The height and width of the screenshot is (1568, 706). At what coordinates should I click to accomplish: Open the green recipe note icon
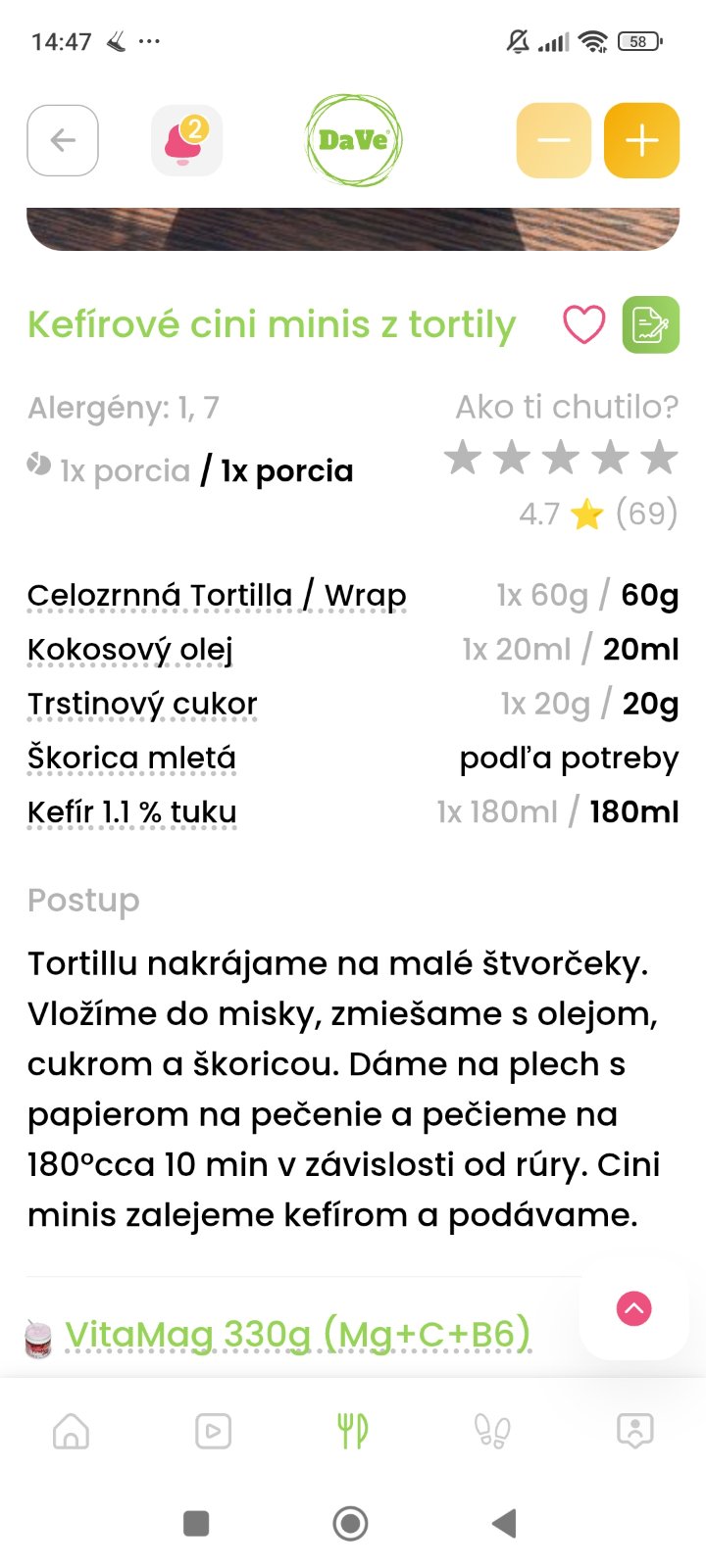(650, 324)
